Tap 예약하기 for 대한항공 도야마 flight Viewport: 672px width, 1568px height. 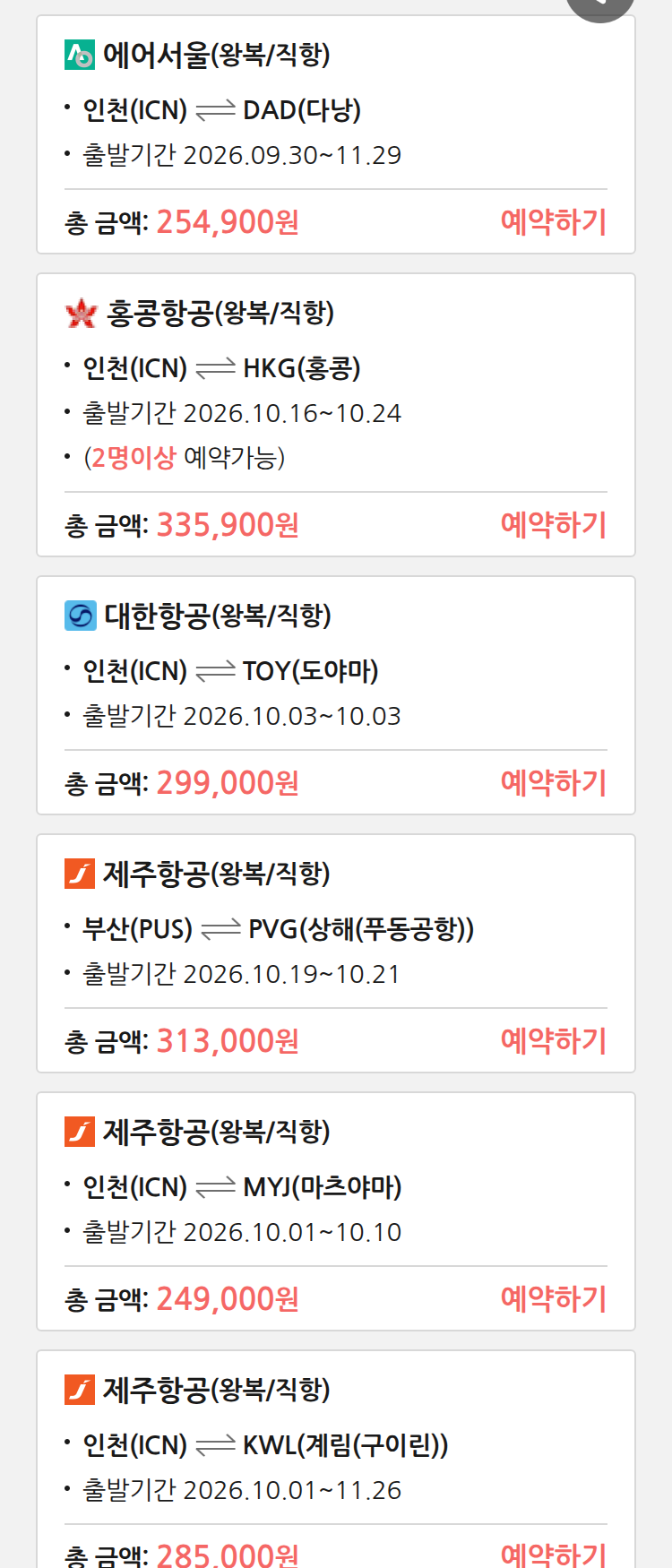point(553,782)
